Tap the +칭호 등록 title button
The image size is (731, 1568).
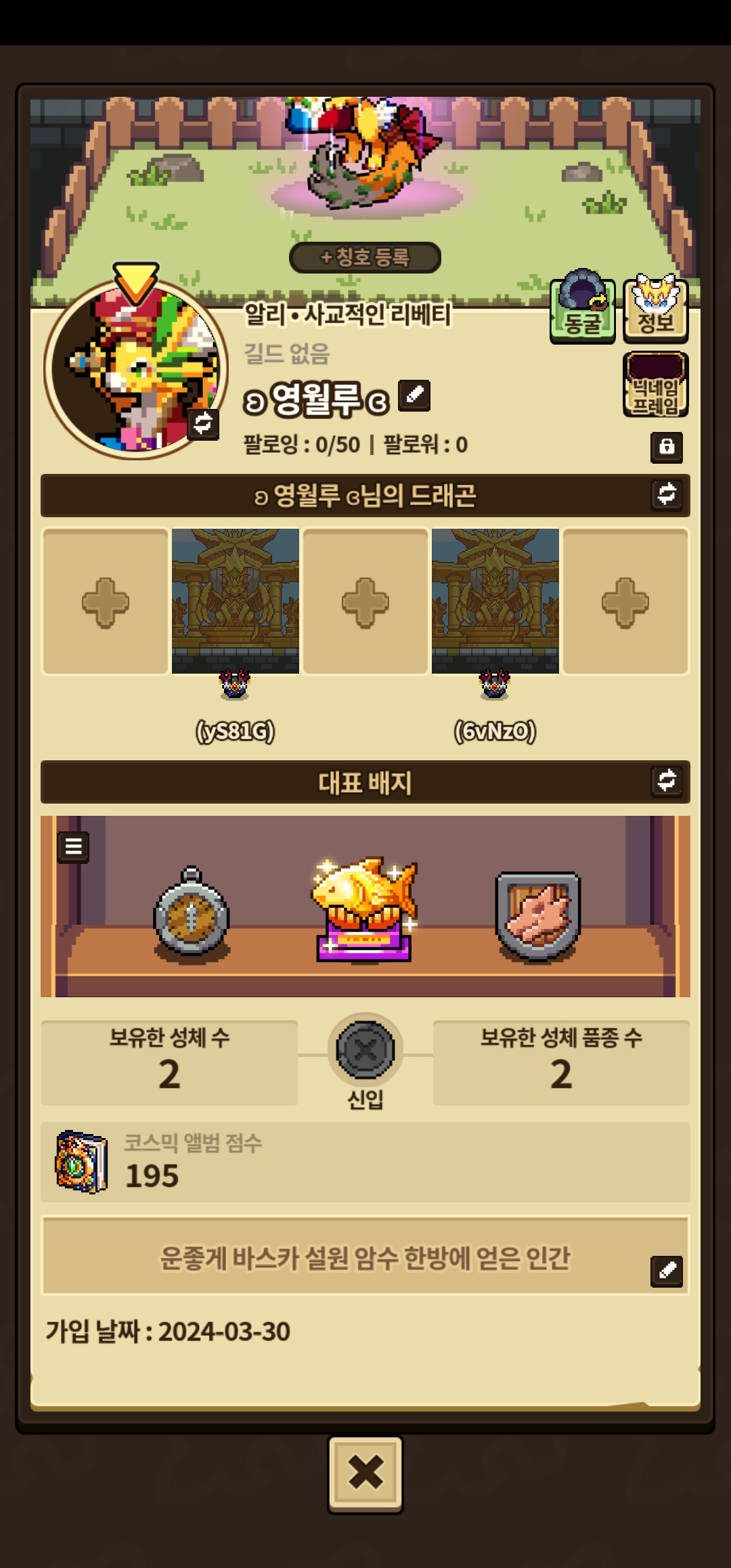click(365, 257)
